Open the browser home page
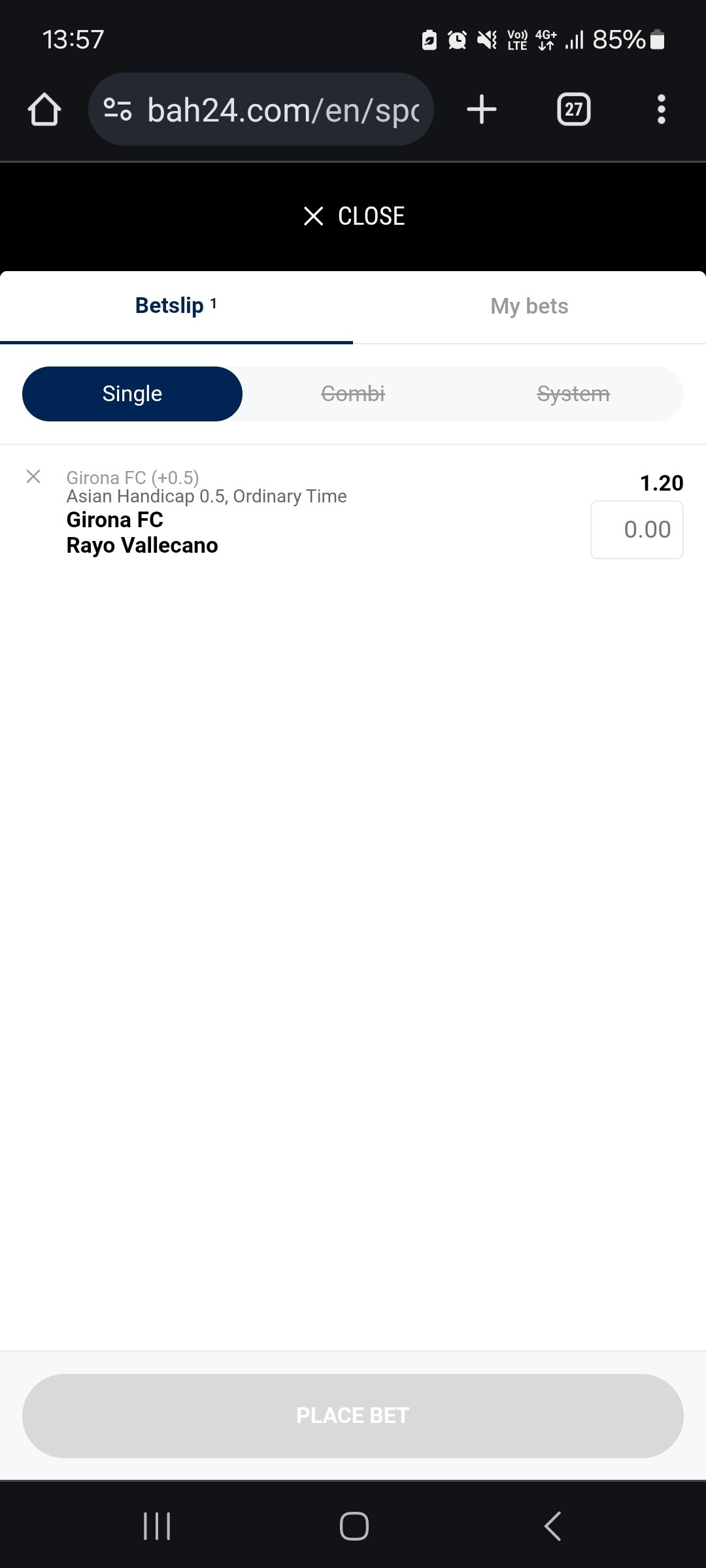 (44, 110)
